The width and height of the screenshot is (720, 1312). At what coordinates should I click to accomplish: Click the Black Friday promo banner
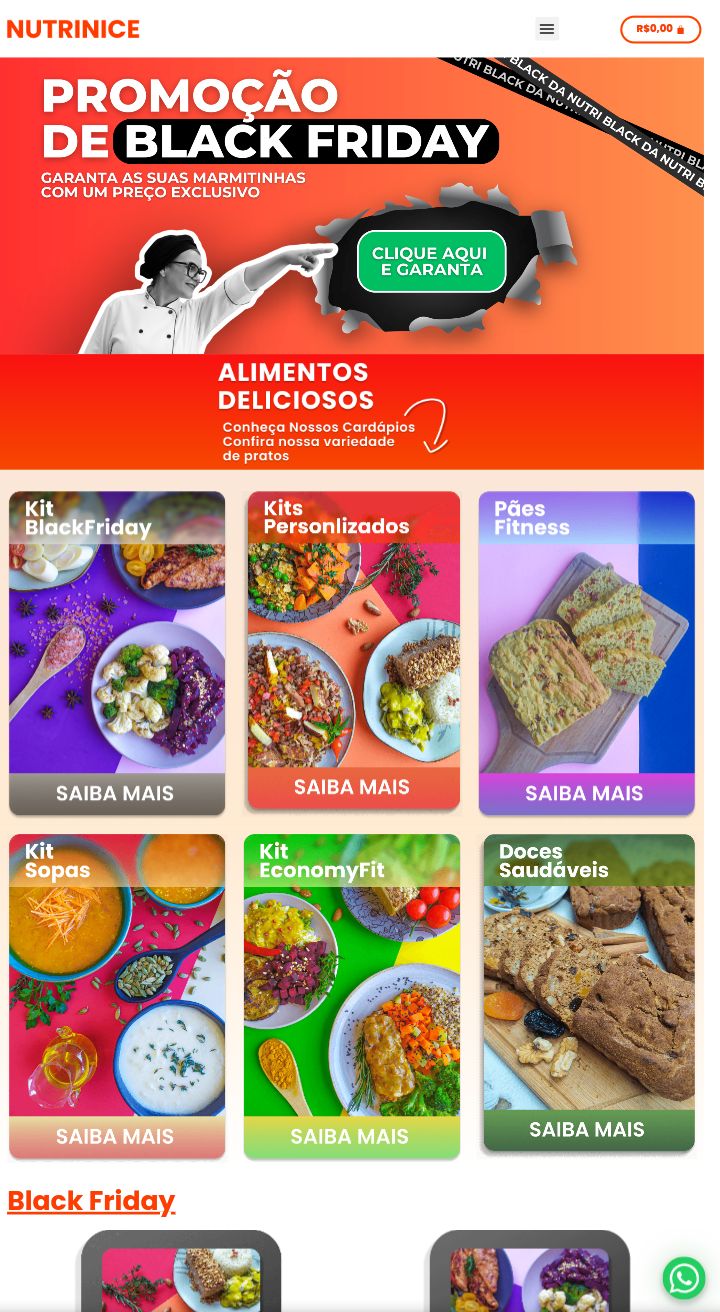coord(431,261)
